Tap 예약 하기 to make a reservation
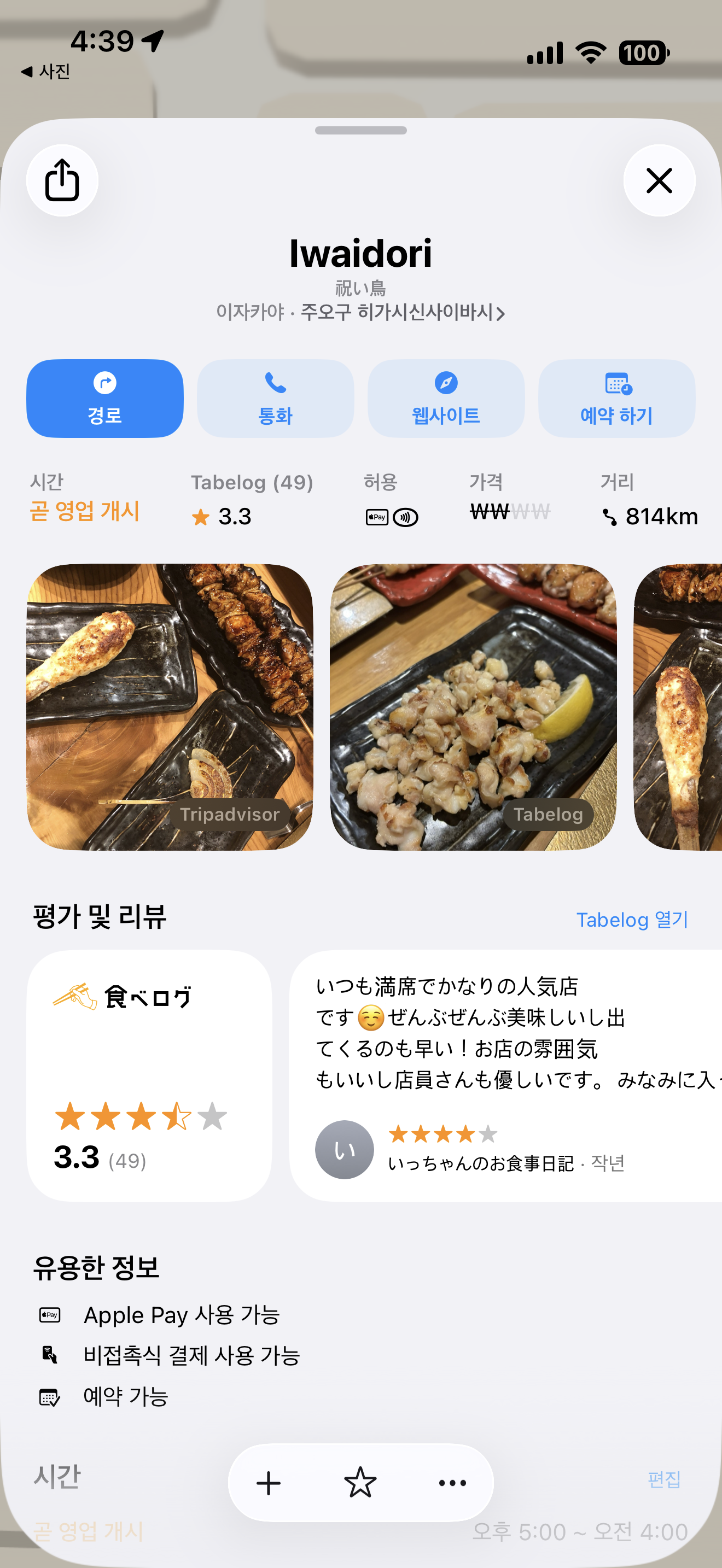Viewport: 722px width, 1568px height. point(616,398)
